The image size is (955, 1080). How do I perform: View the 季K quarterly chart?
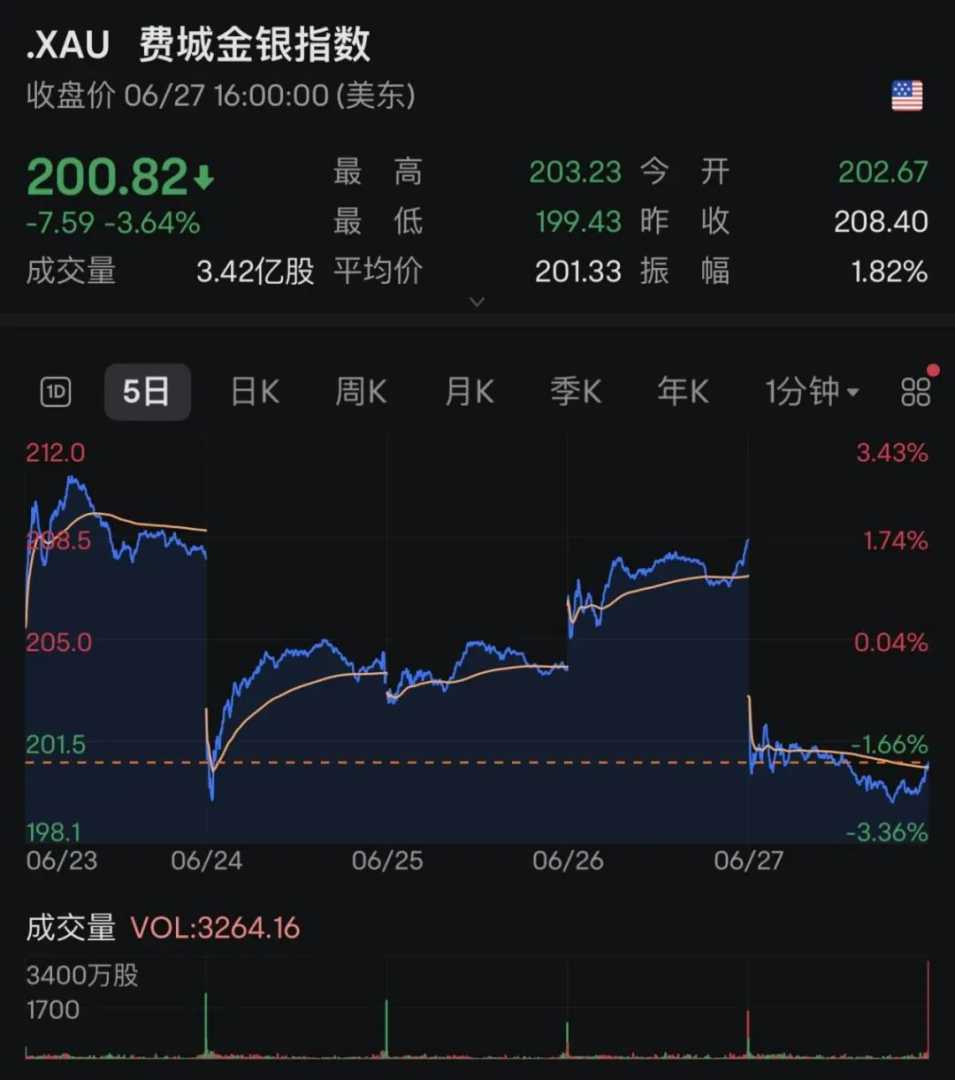(x=576, y=392)
